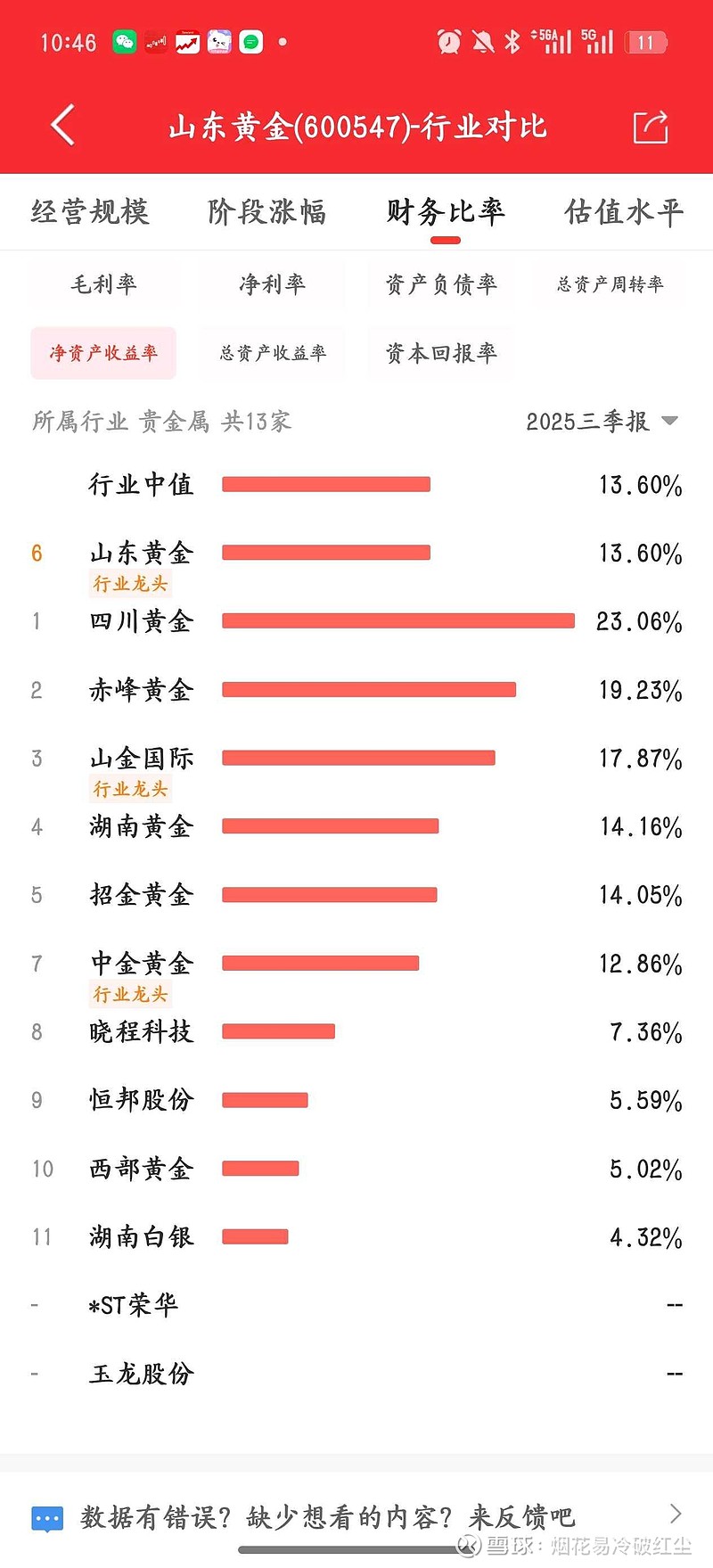This screenshot has width=713, height=1568.
Task: Tap the 行业龙头 badge under 中金黄金
Action: 130,994
